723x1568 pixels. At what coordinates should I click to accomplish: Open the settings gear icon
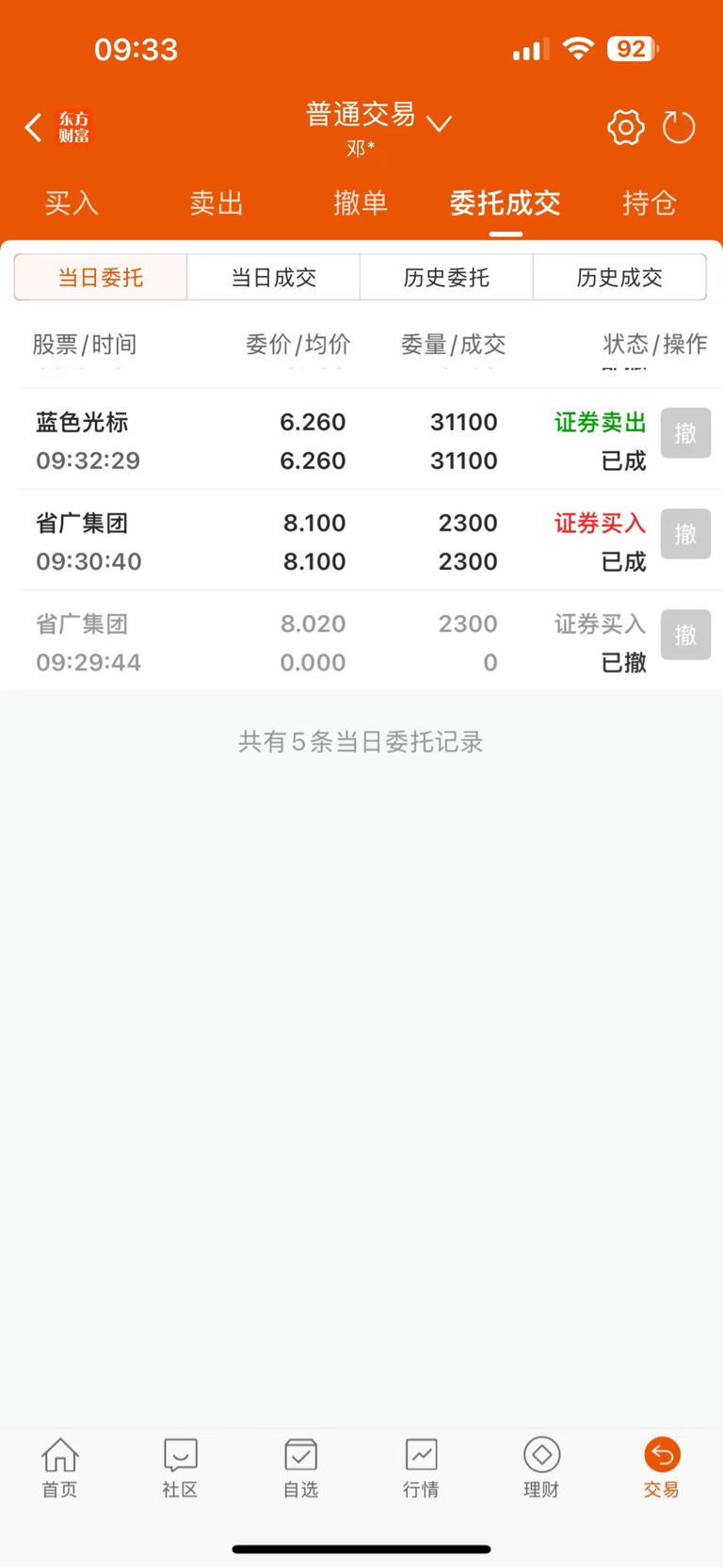[626, 127]
